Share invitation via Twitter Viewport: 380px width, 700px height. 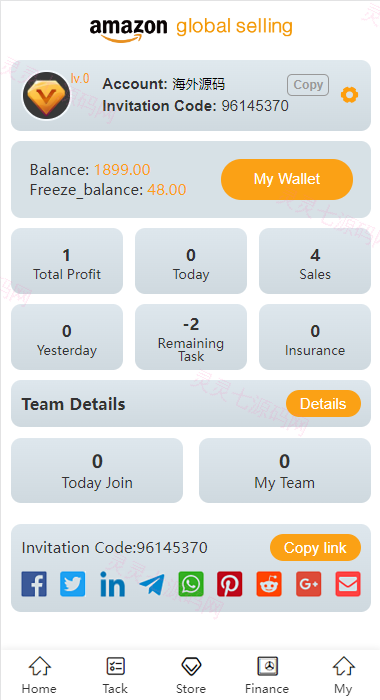coord(73,584)
